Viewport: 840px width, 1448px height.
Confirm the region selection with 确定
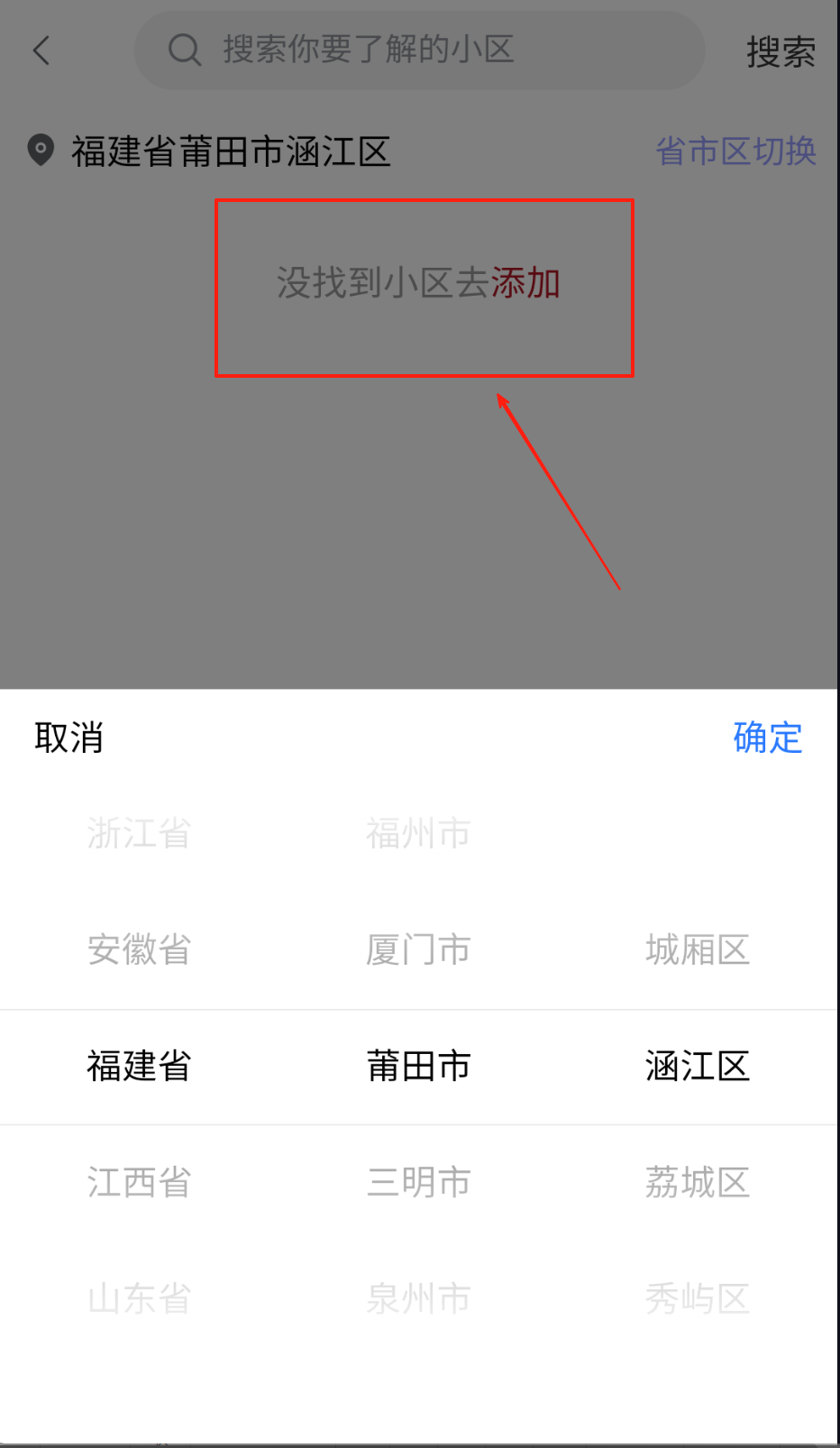click(x=767, y=738)
